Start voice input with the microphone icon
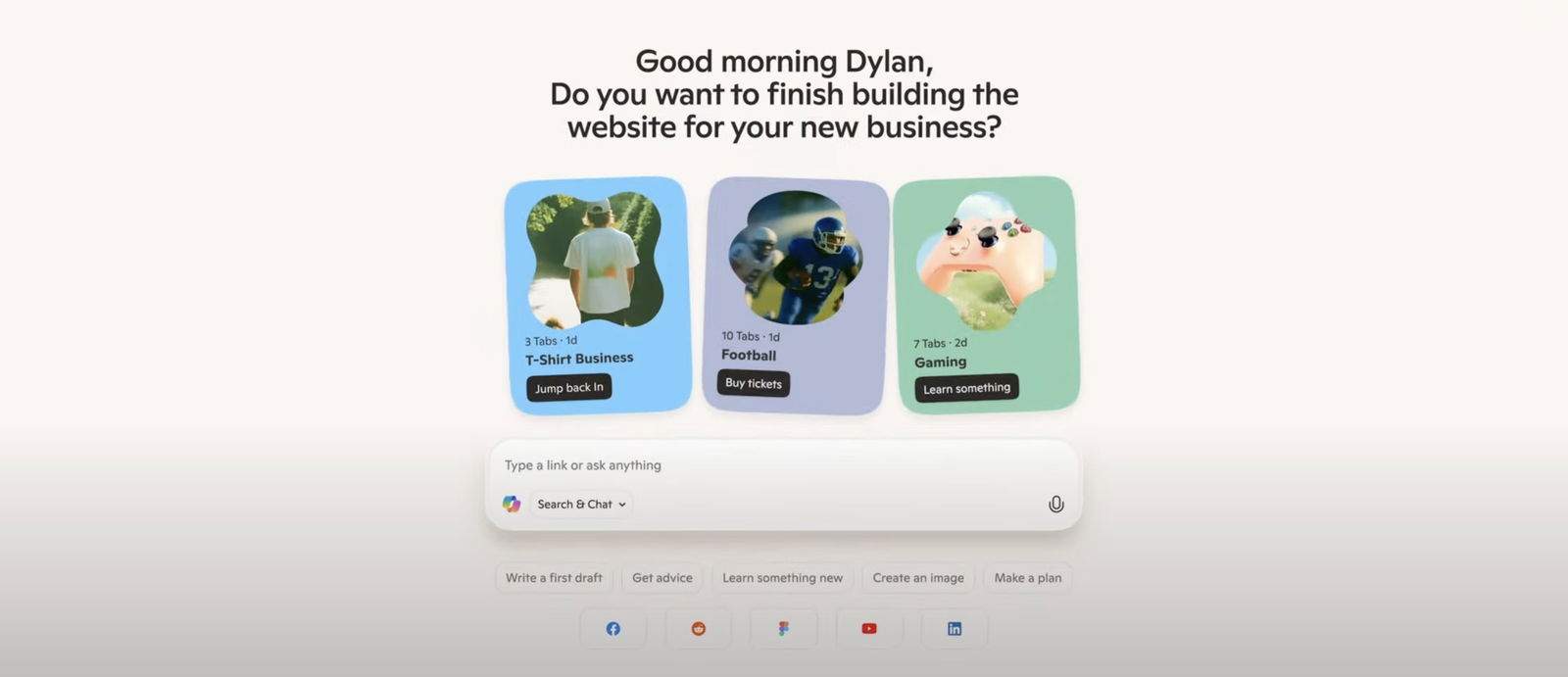The height and width of the screenshot is (677, 1568). coord(1055,505)
